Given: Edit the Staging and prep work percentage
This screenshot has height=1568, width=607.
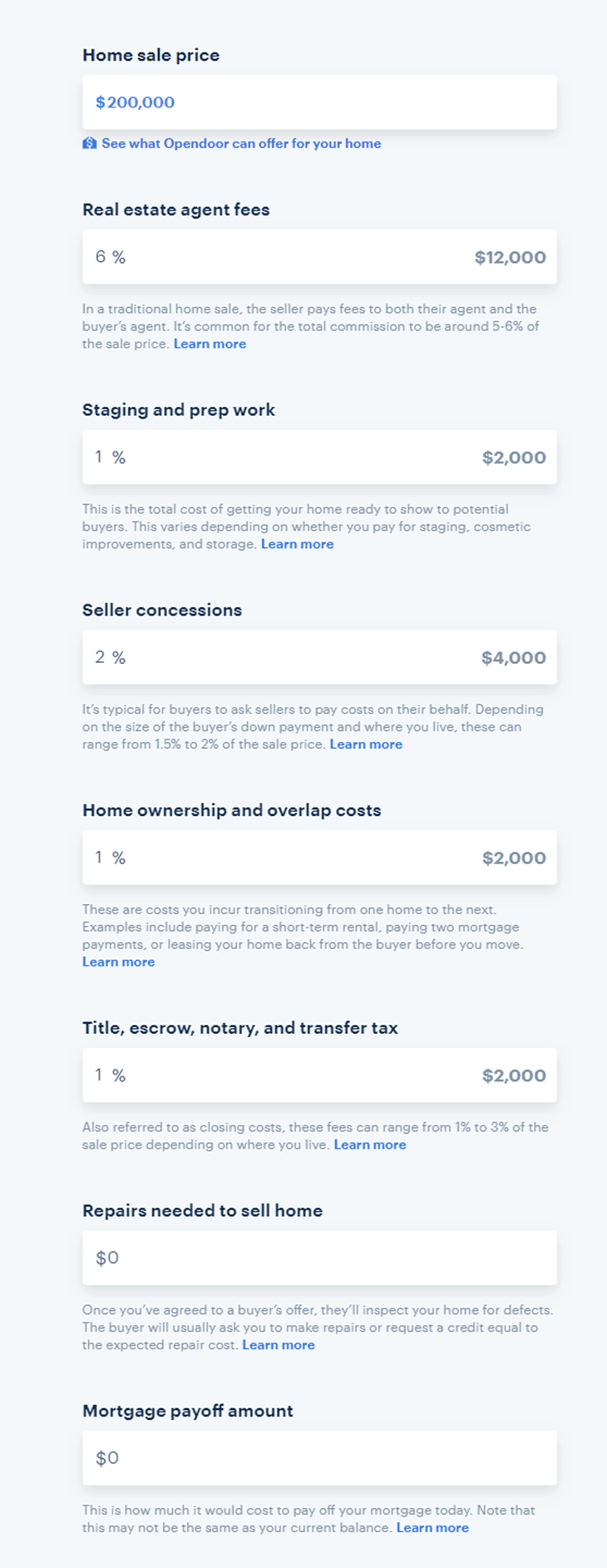Looking at the screenshot, I should point(249,458).
